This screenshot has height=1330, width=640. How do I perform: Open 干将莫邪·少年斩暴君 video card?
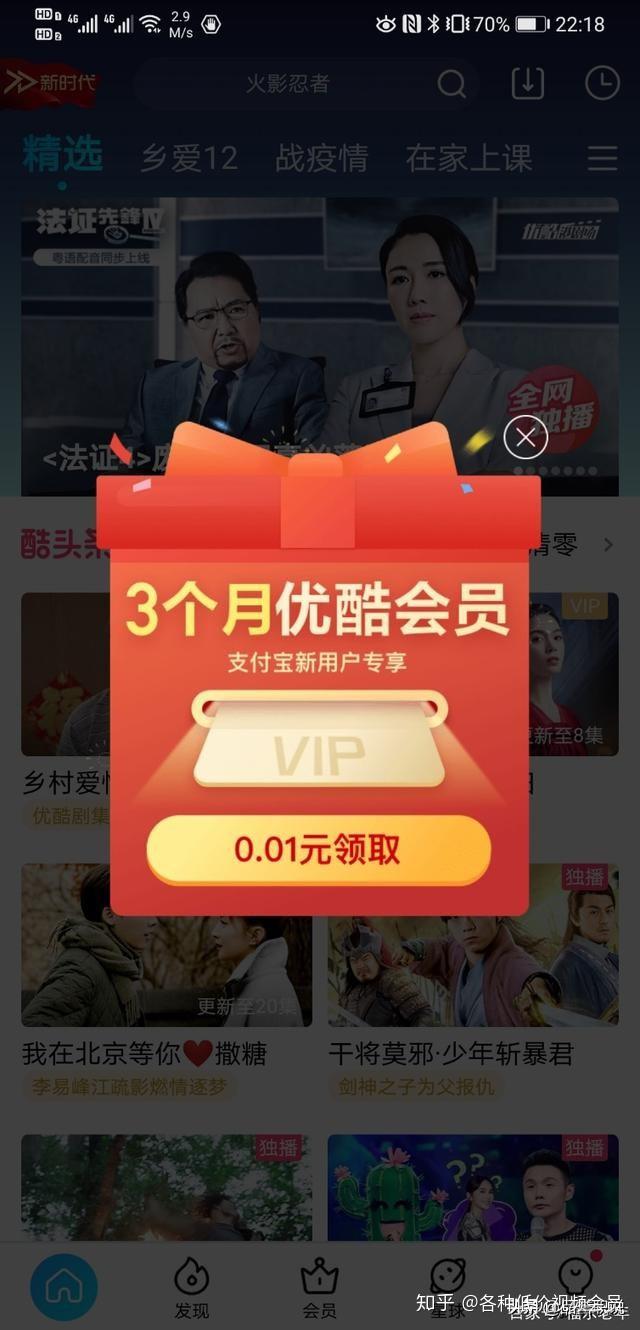point(473,960)
